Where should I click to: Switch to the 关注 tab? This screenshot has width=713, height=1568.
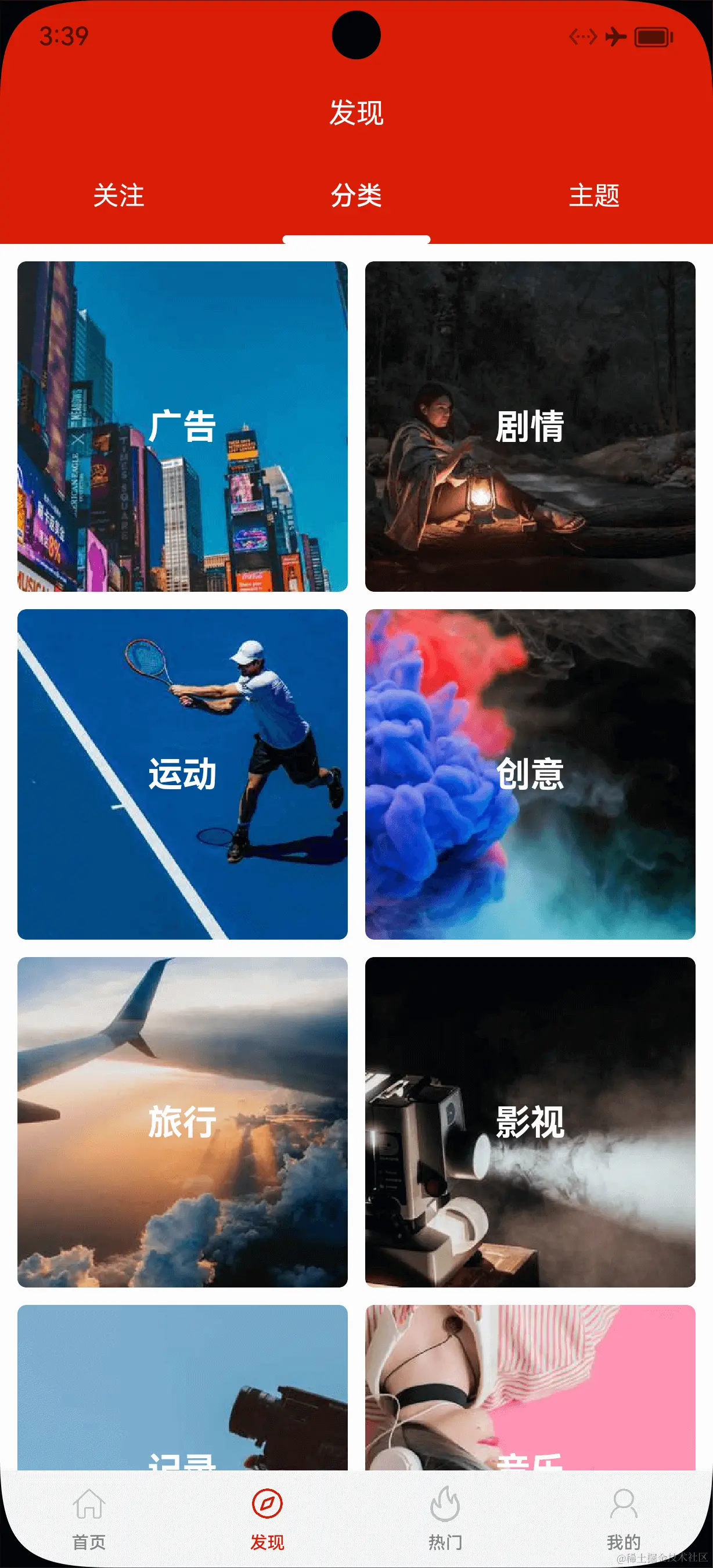(x=118, y=195)
